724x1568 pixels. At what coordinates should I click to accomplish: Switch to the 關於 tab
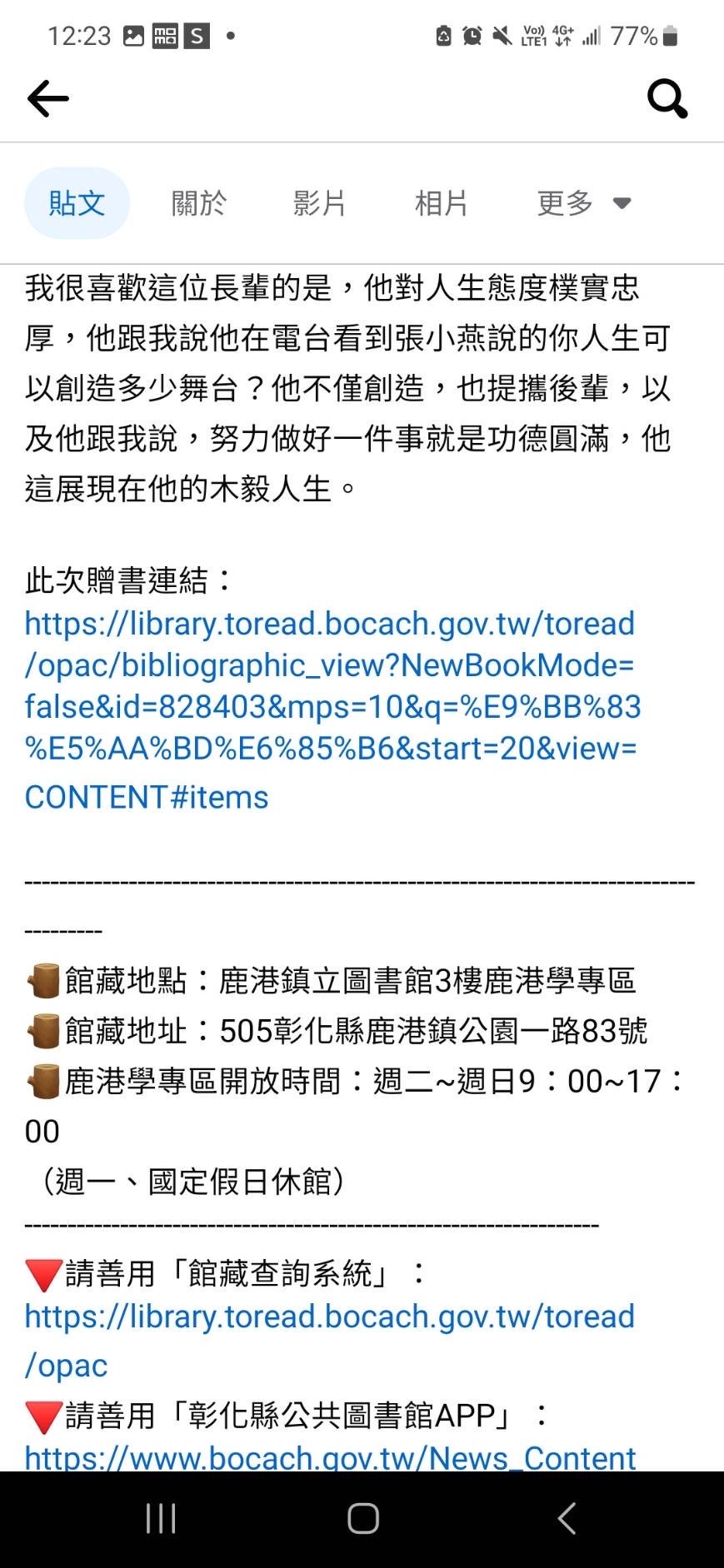198,203
